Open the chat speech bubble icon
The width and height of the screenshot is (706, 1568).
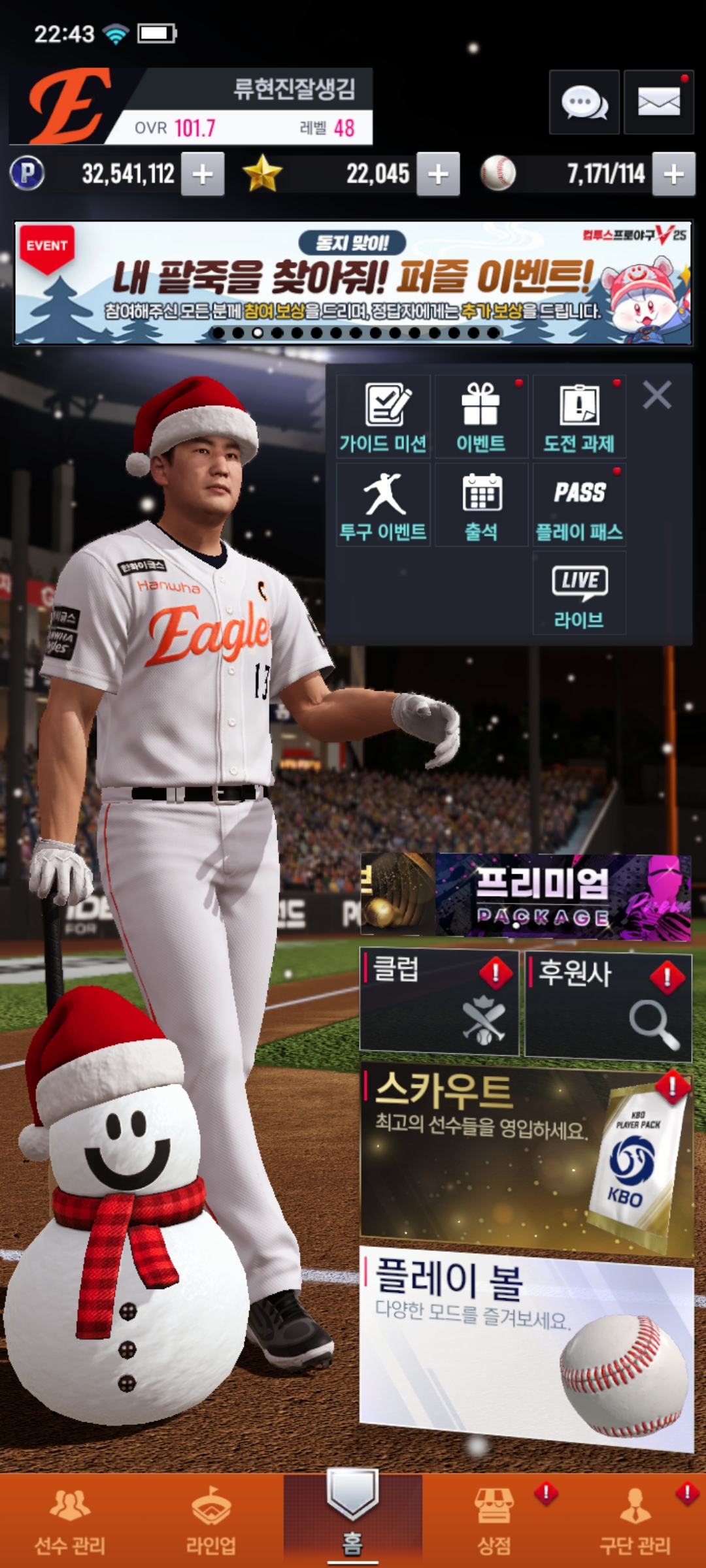point(584,103)
